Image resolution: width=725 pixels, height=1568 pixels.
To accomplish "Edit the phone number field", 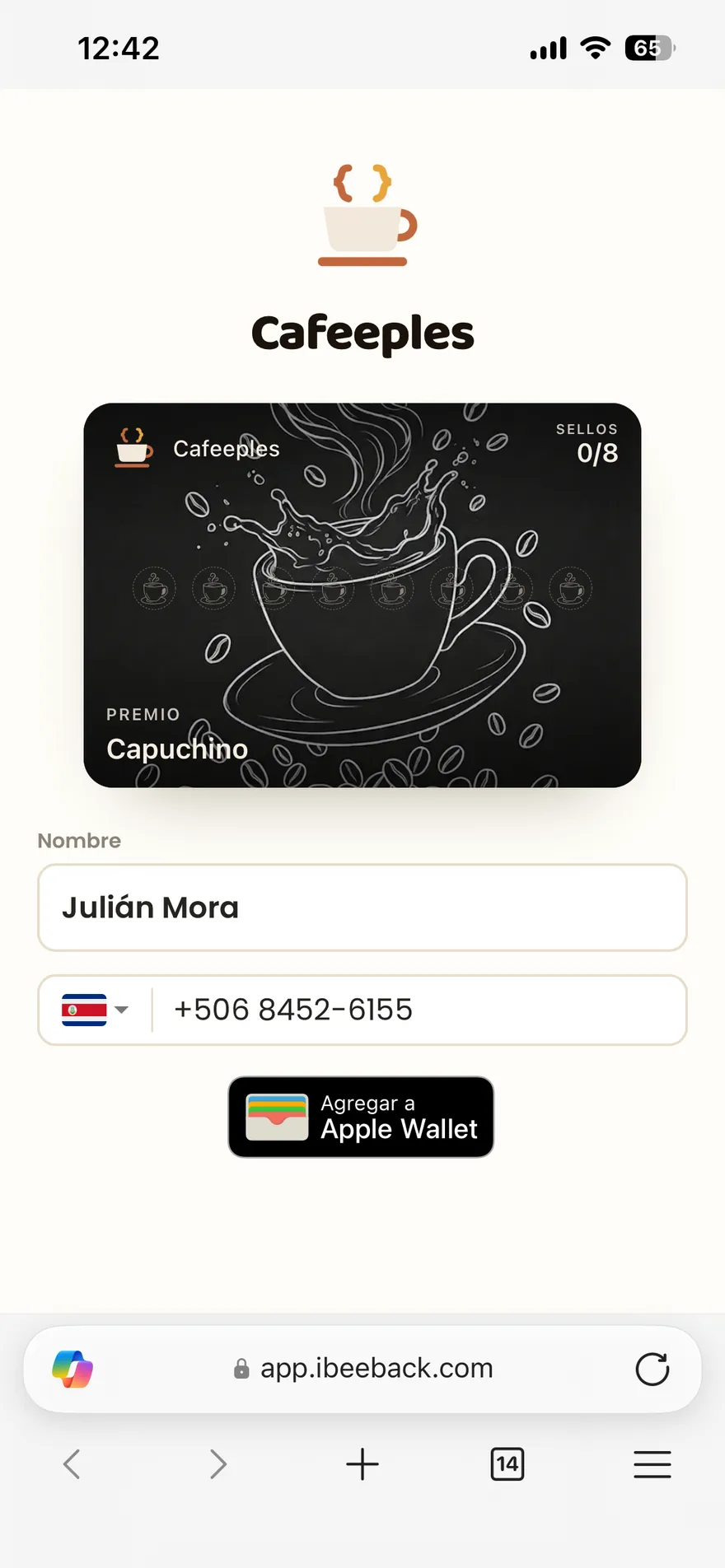I will tap(420, 1010).
